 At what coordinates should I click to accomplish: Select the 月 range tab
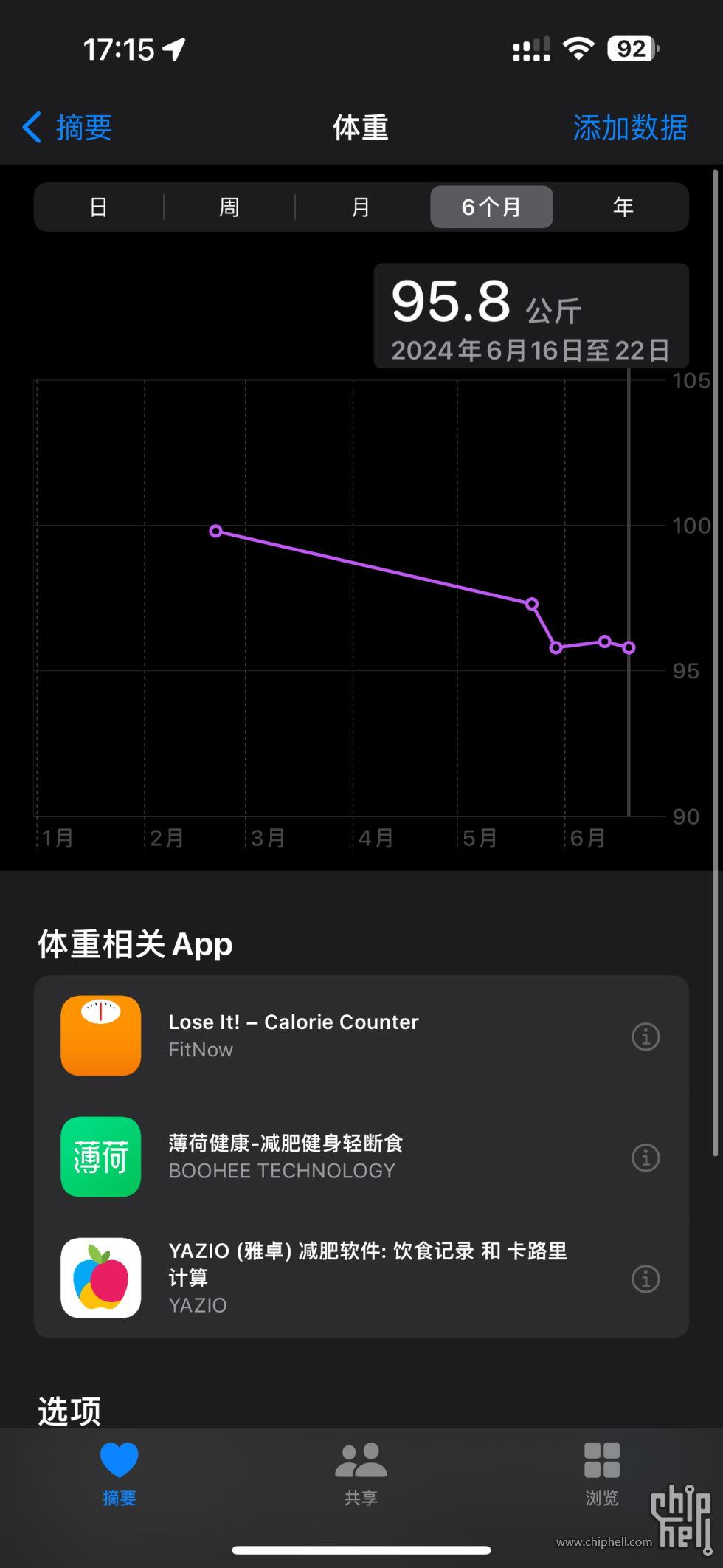[x=361, y=207]
